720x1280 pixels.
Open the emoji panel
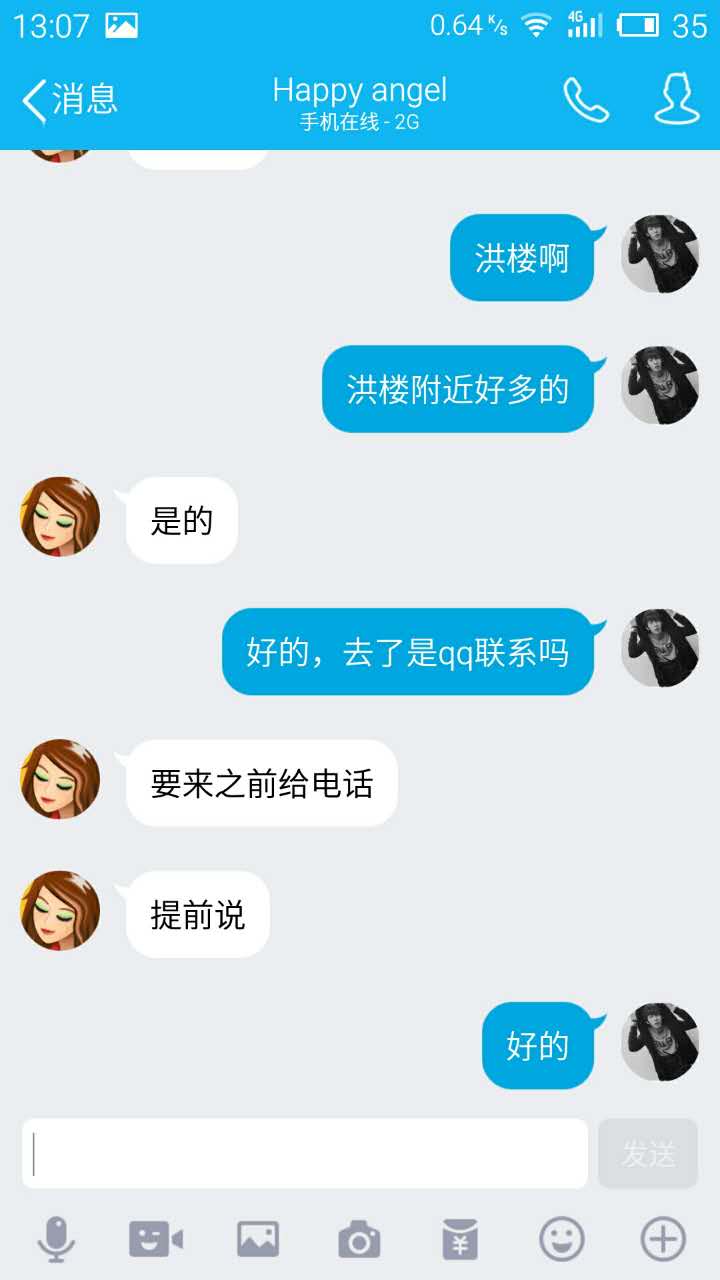click(x=562, y=1240)
